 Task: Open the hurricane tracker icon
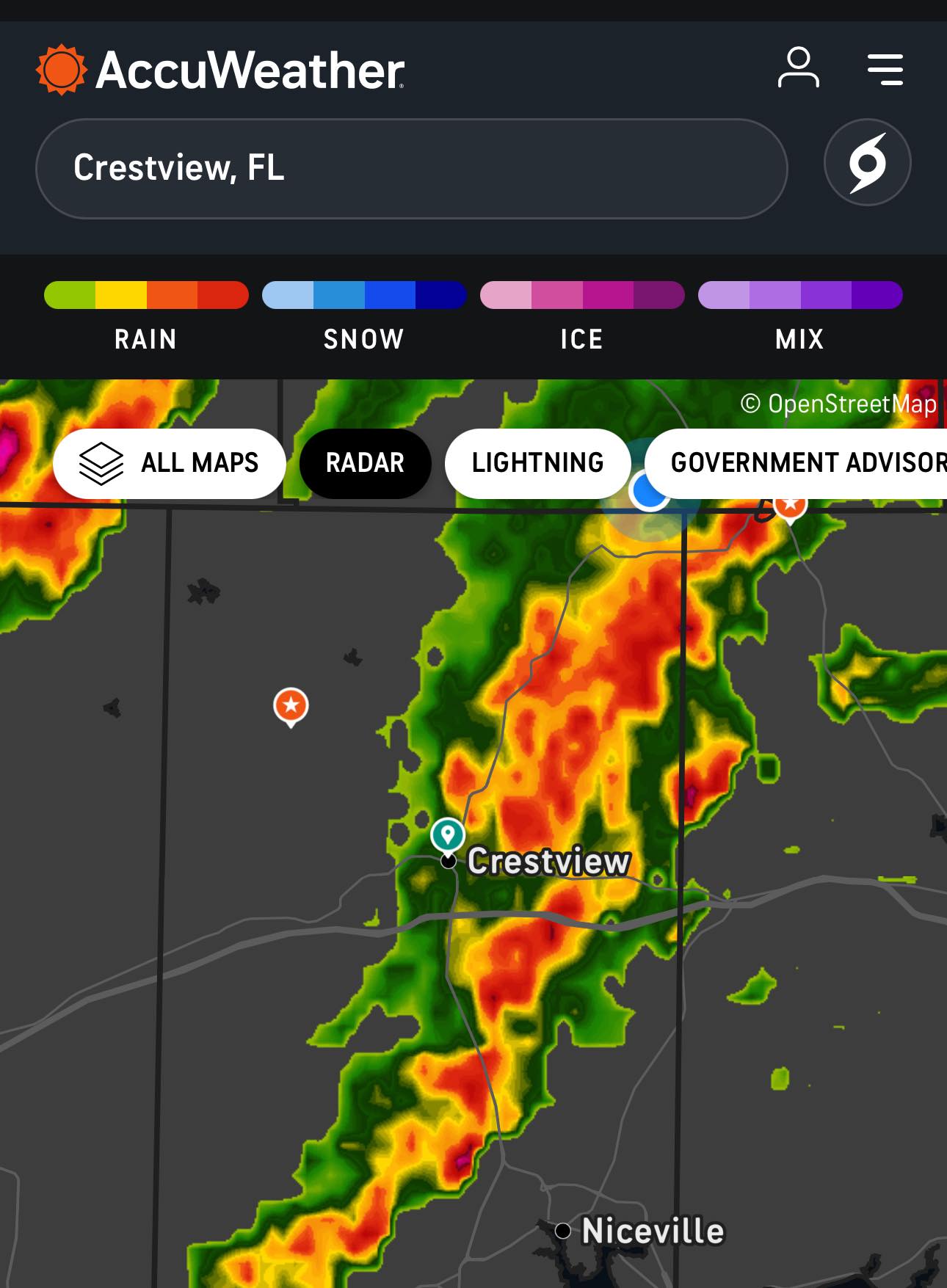click(867, 162)
